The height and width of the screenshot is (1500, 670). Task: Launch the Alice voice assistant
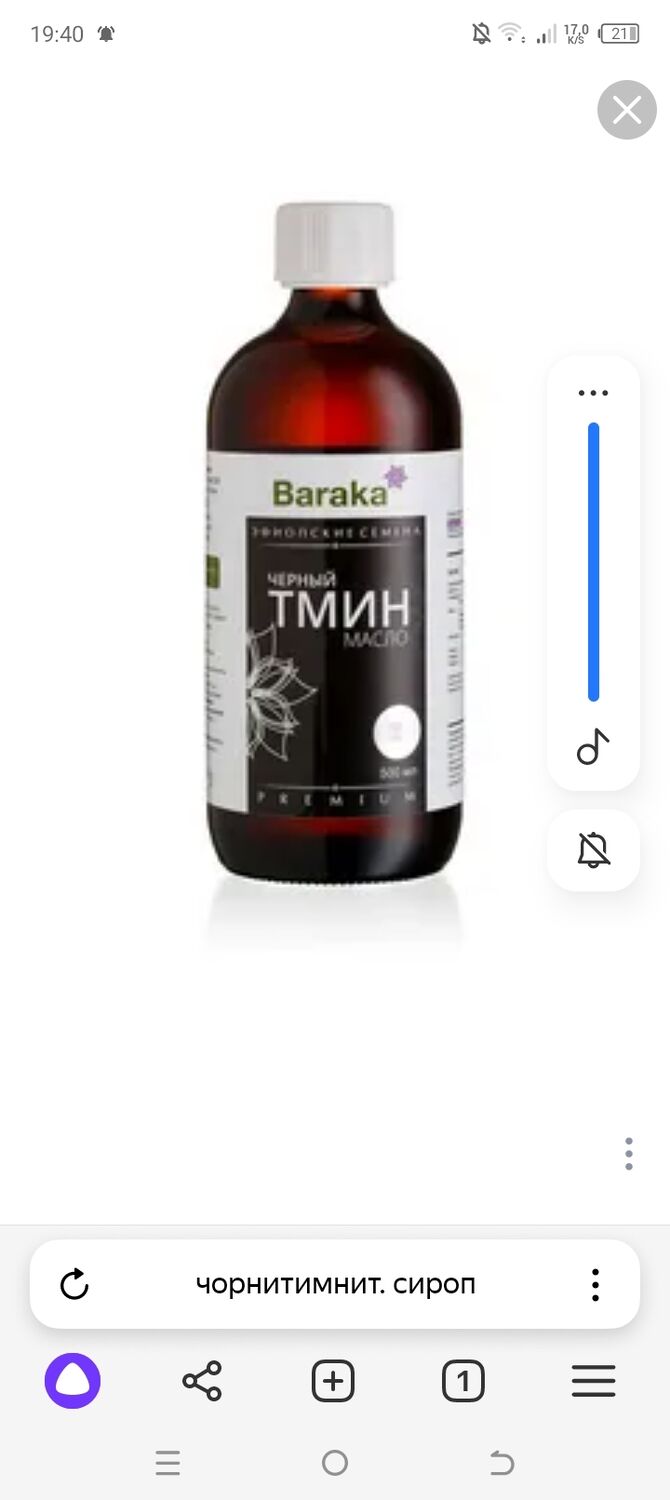point(73,1381)
